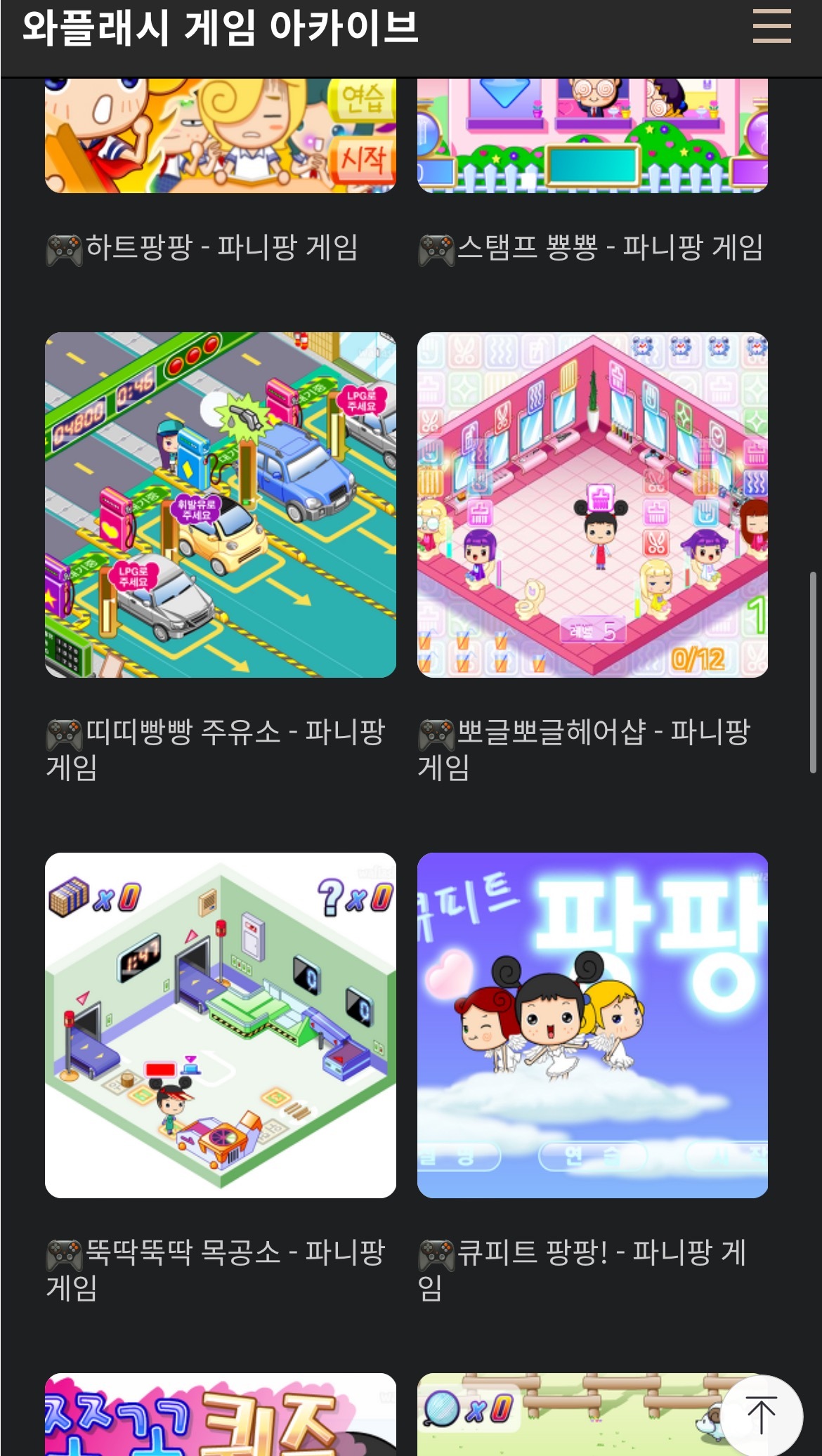Open the 띠띠빵빵 주유소 game thumbnail
The height and width of the screenshot is (1456, 822).
click(x=221, y=504)
